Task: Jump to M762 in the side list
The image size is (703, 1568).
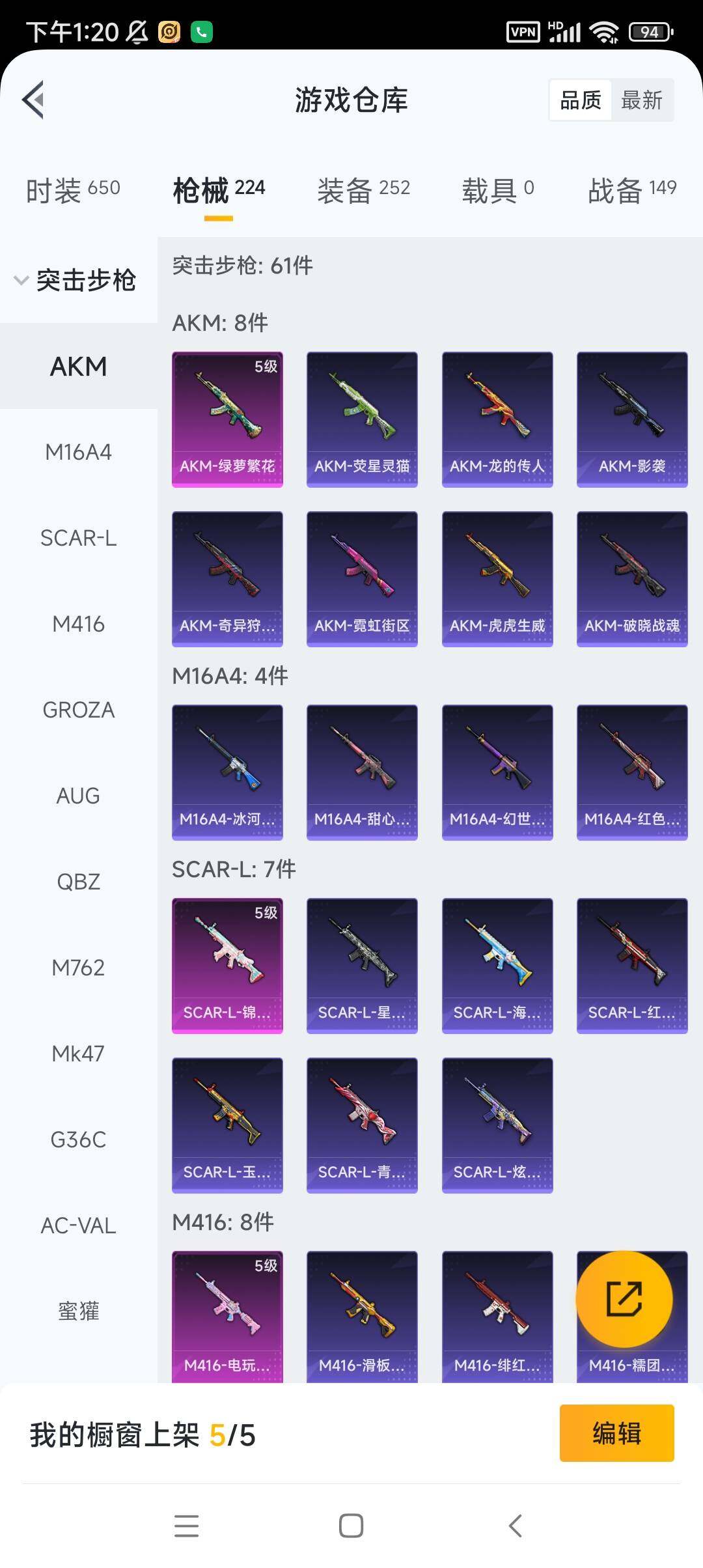Action: tap(78, 968)
